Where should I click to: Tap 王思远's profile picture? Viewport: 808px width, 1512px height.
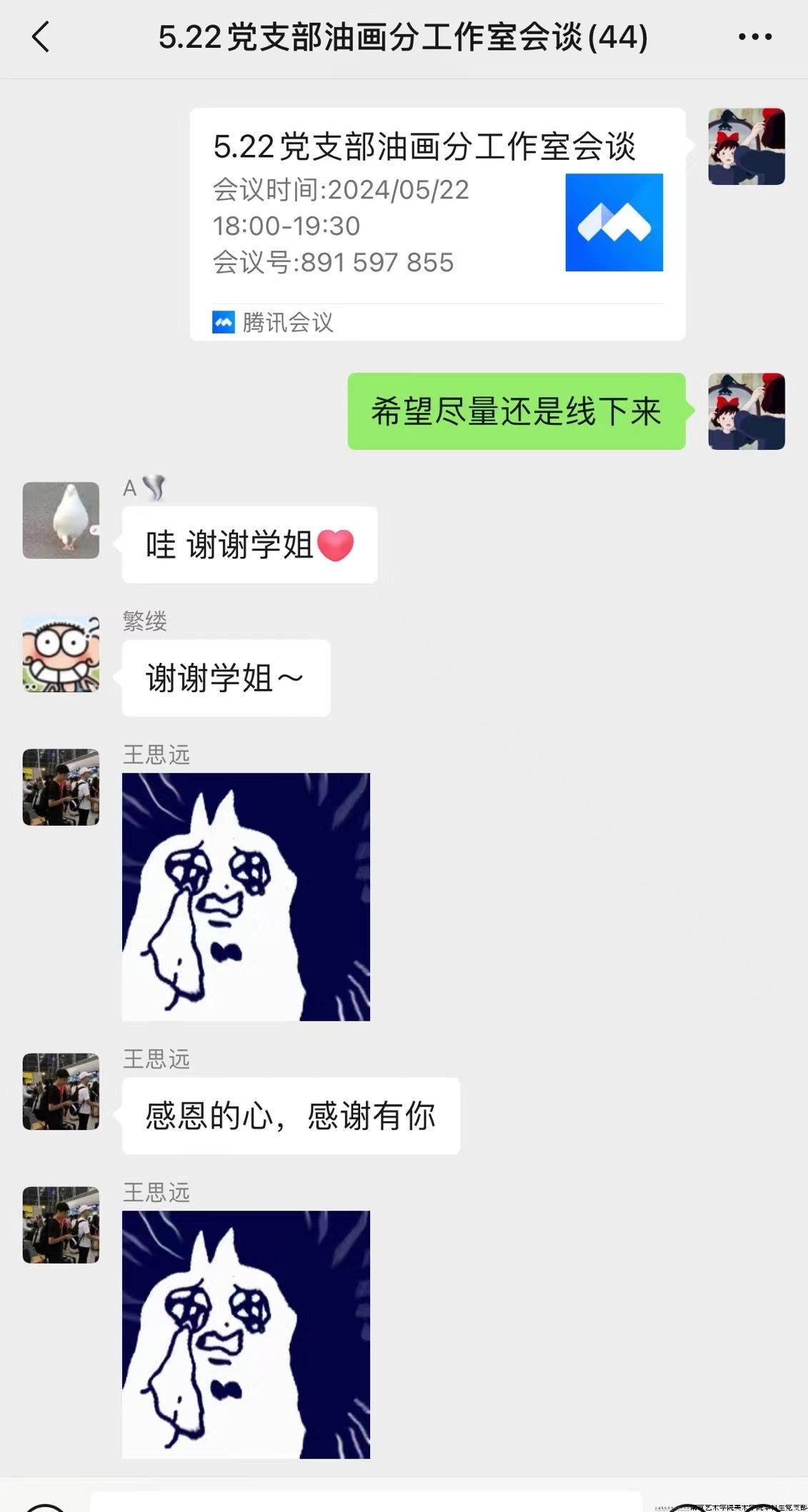[61, 786]
